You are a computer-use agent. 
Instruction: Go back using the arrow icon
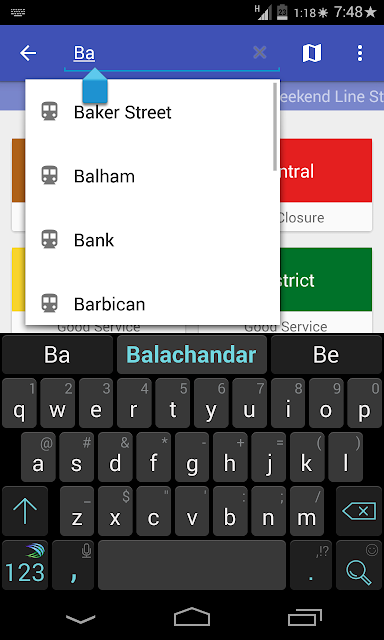click(x=28, y=53)
